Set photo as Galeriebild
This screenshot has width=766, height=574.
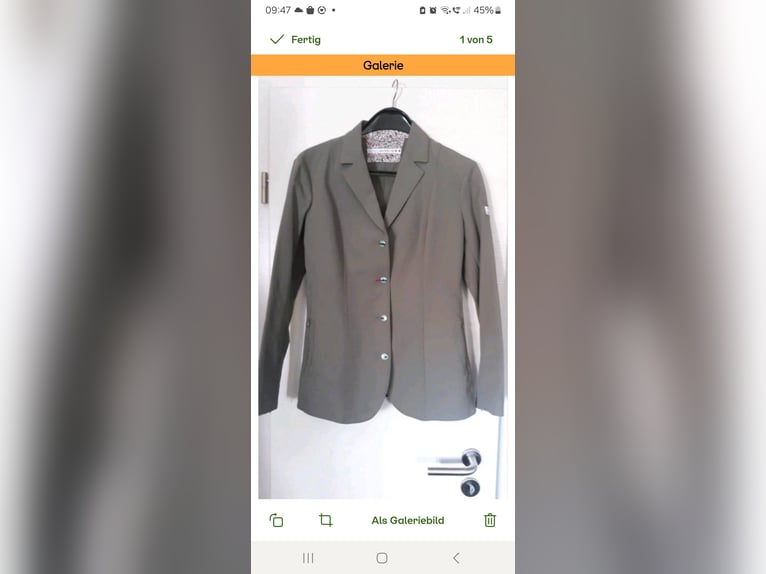407,520
